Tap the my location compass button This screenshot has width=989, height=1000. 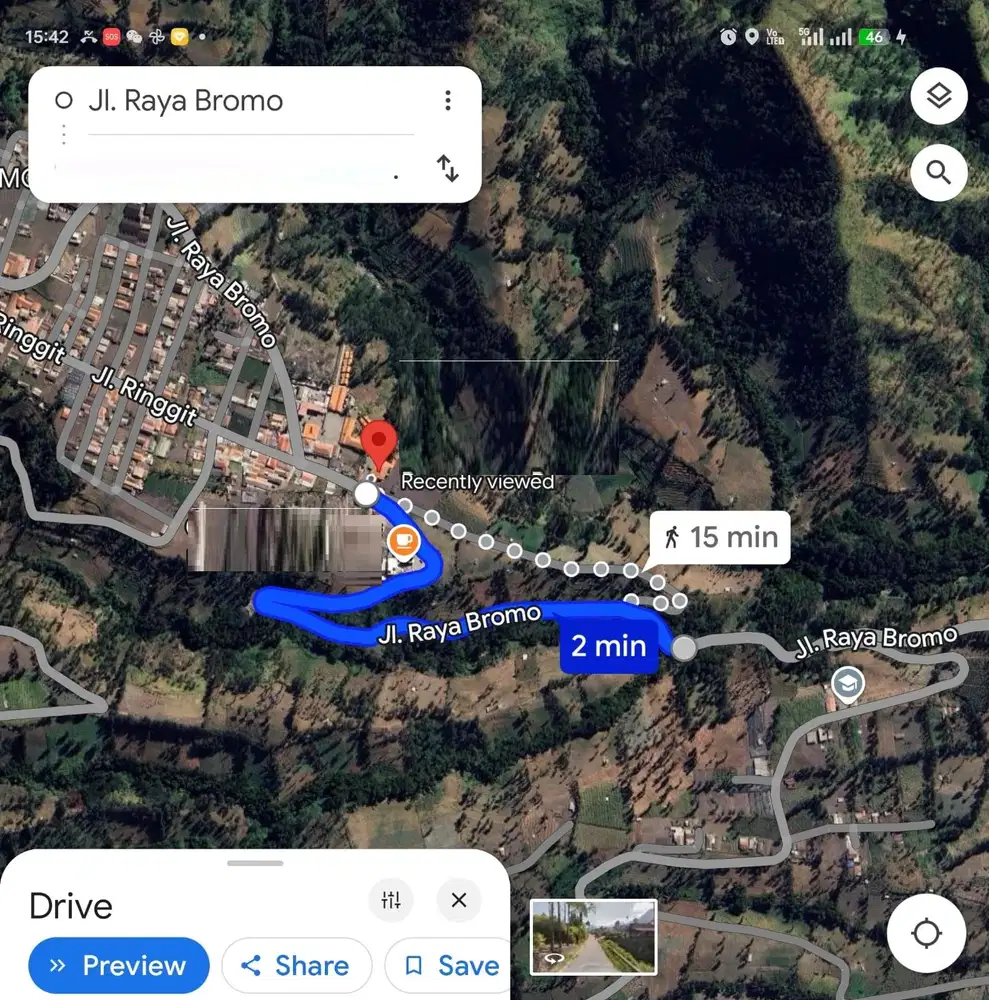coord(926,932)
